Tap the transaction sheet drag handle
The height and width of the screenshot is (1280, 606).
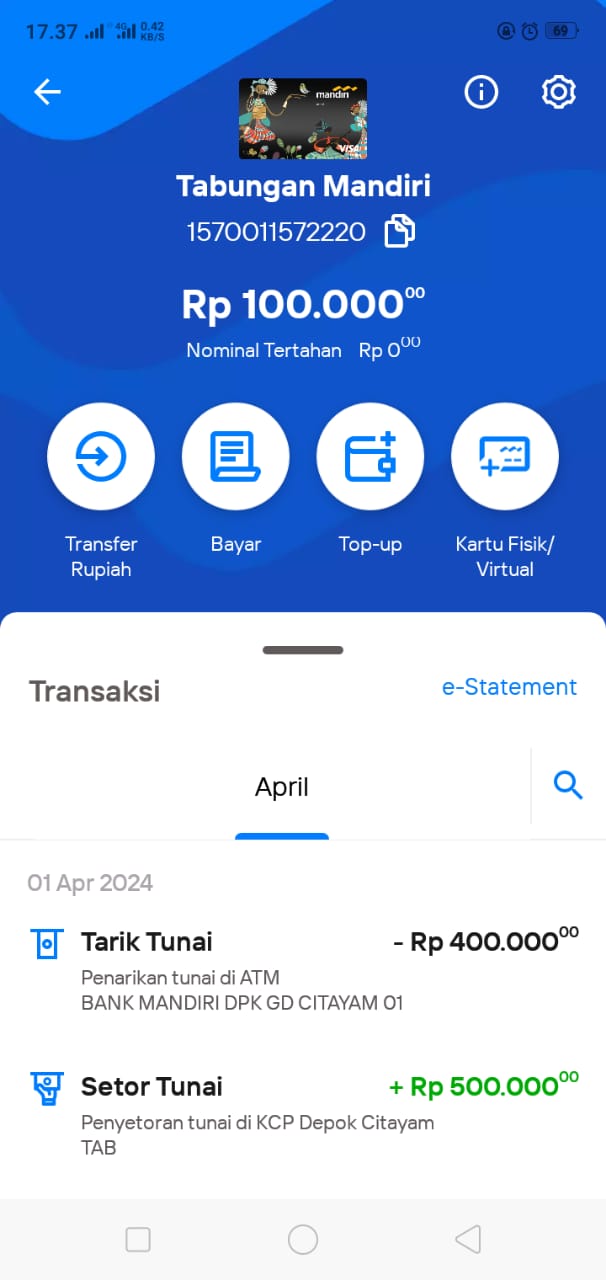pyautogui.click(x=303, y=650)
